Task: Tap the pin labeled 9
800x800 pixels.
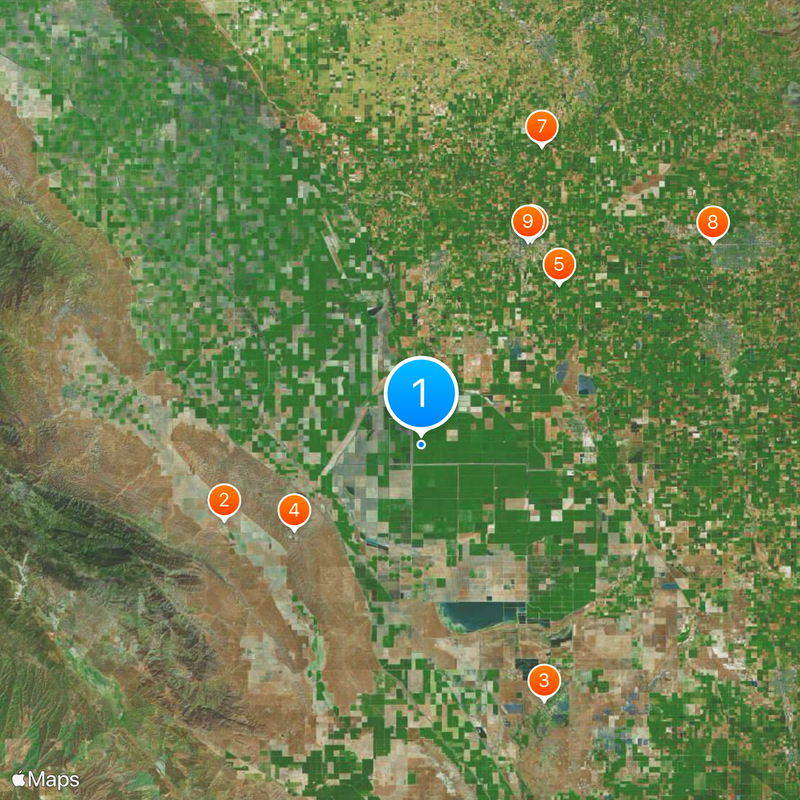Action: (x=526, y=222)
